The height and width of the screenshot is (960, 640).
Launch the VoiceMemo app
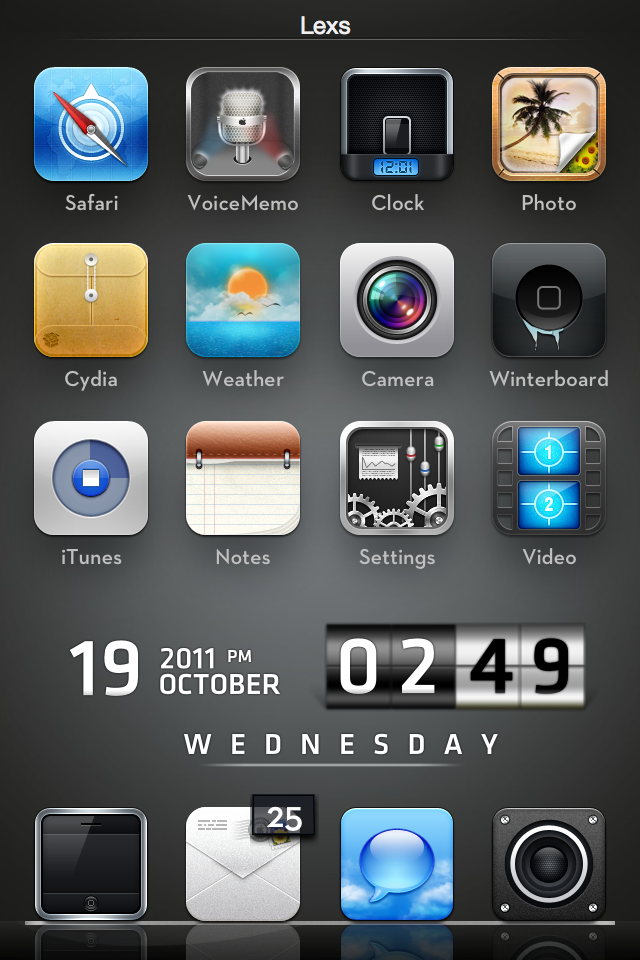click(243, 124)
